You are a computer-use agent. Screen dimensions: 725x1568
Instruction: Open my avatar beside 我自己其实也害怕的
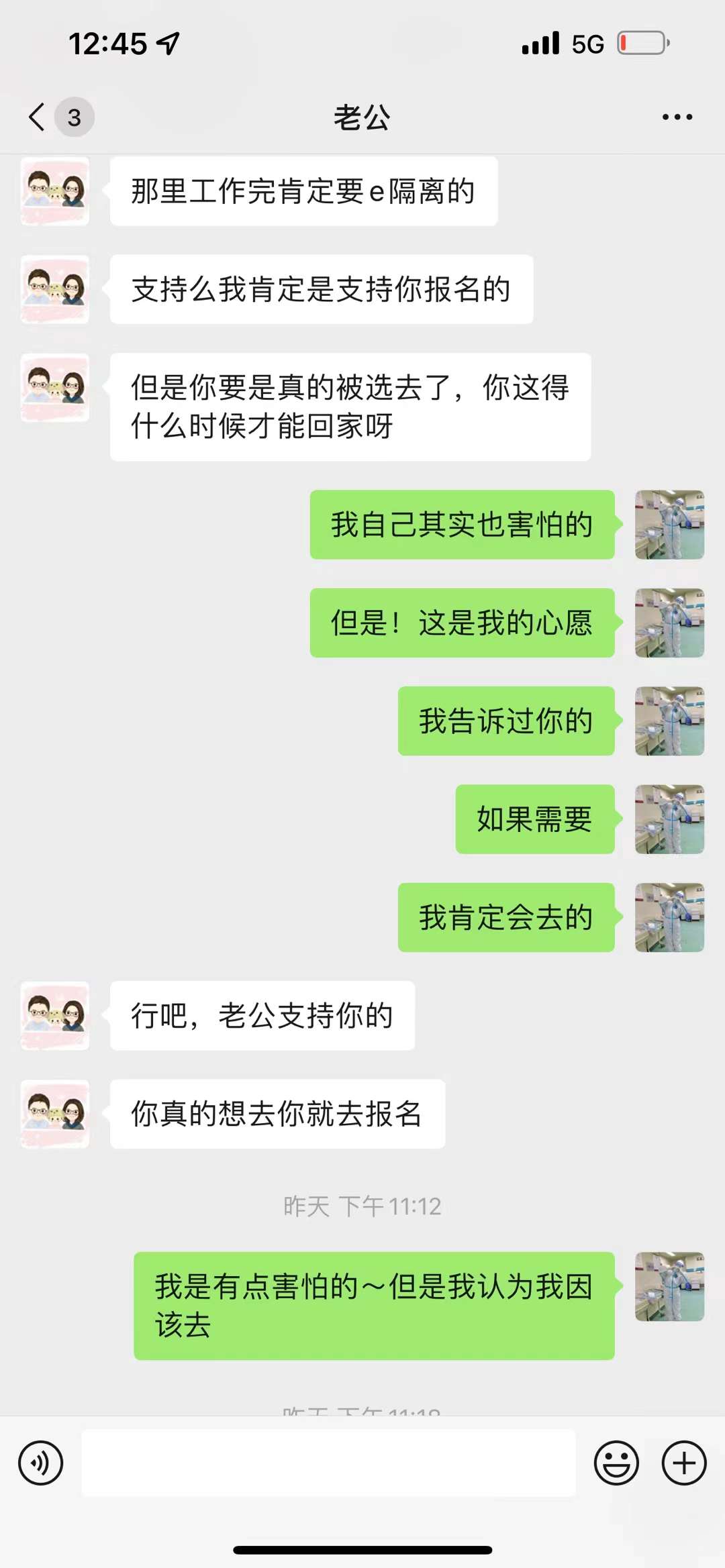669,525
